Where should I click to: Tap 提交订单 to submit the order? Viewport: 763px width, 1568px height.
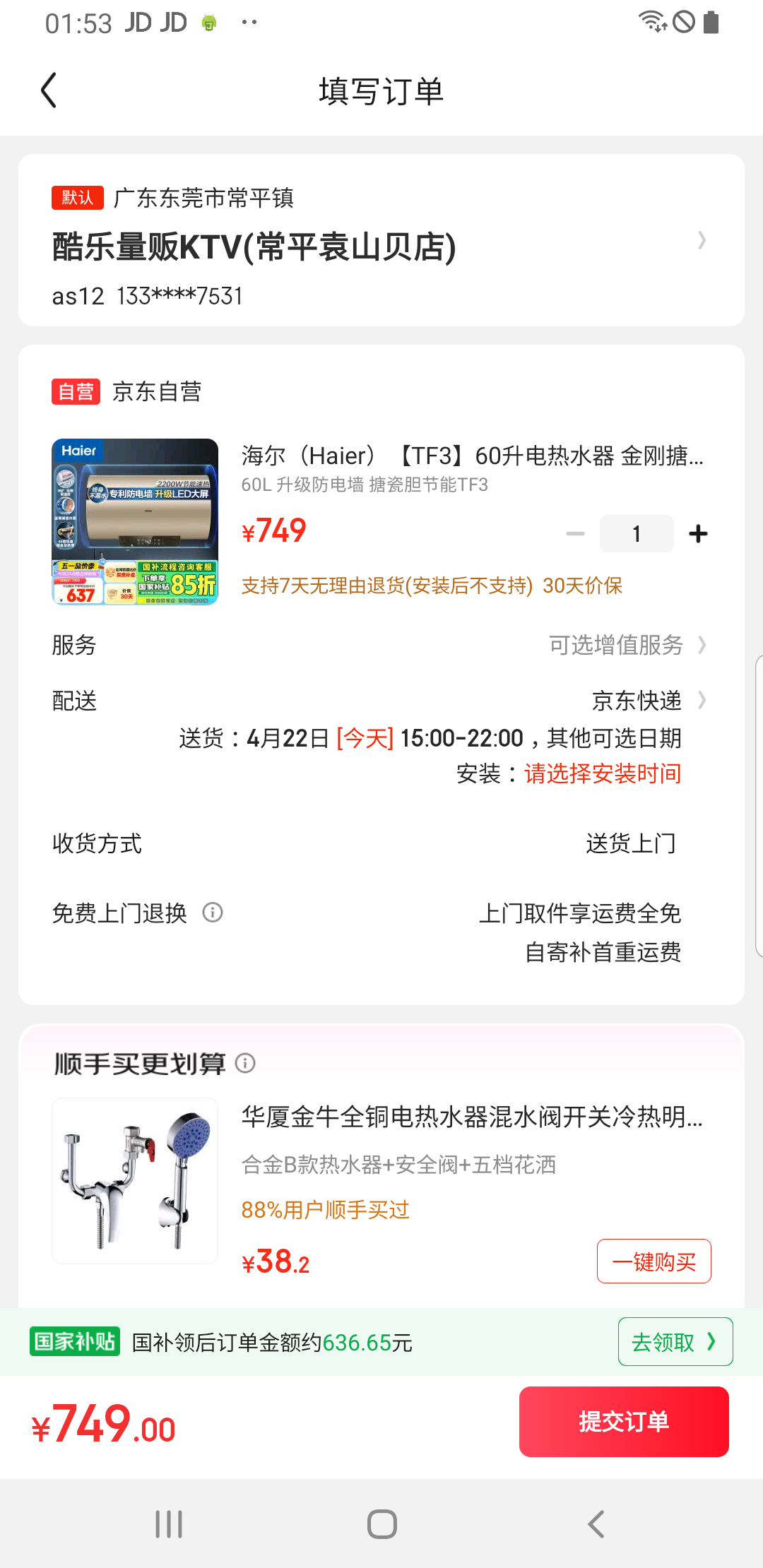click(624, 1421)
